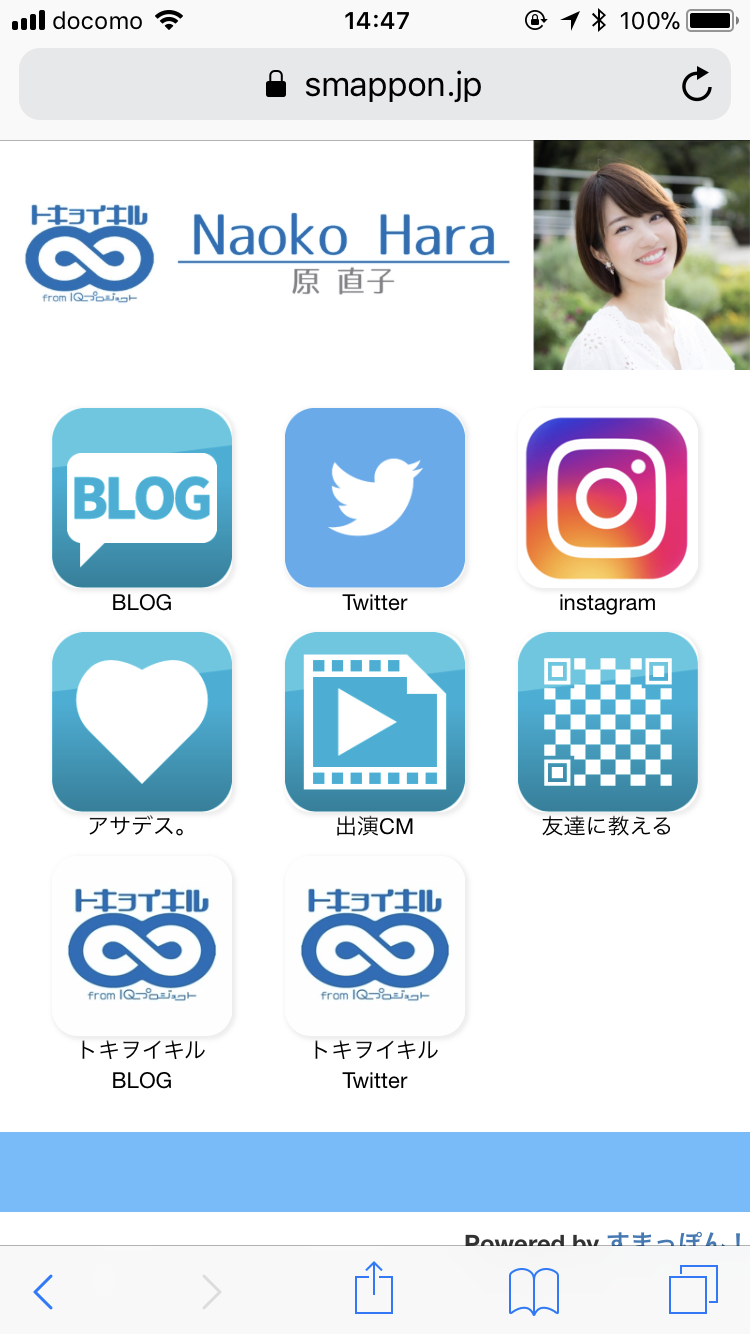
Task: Show open Safari tabs
Action: click(x=693, y=1290)
